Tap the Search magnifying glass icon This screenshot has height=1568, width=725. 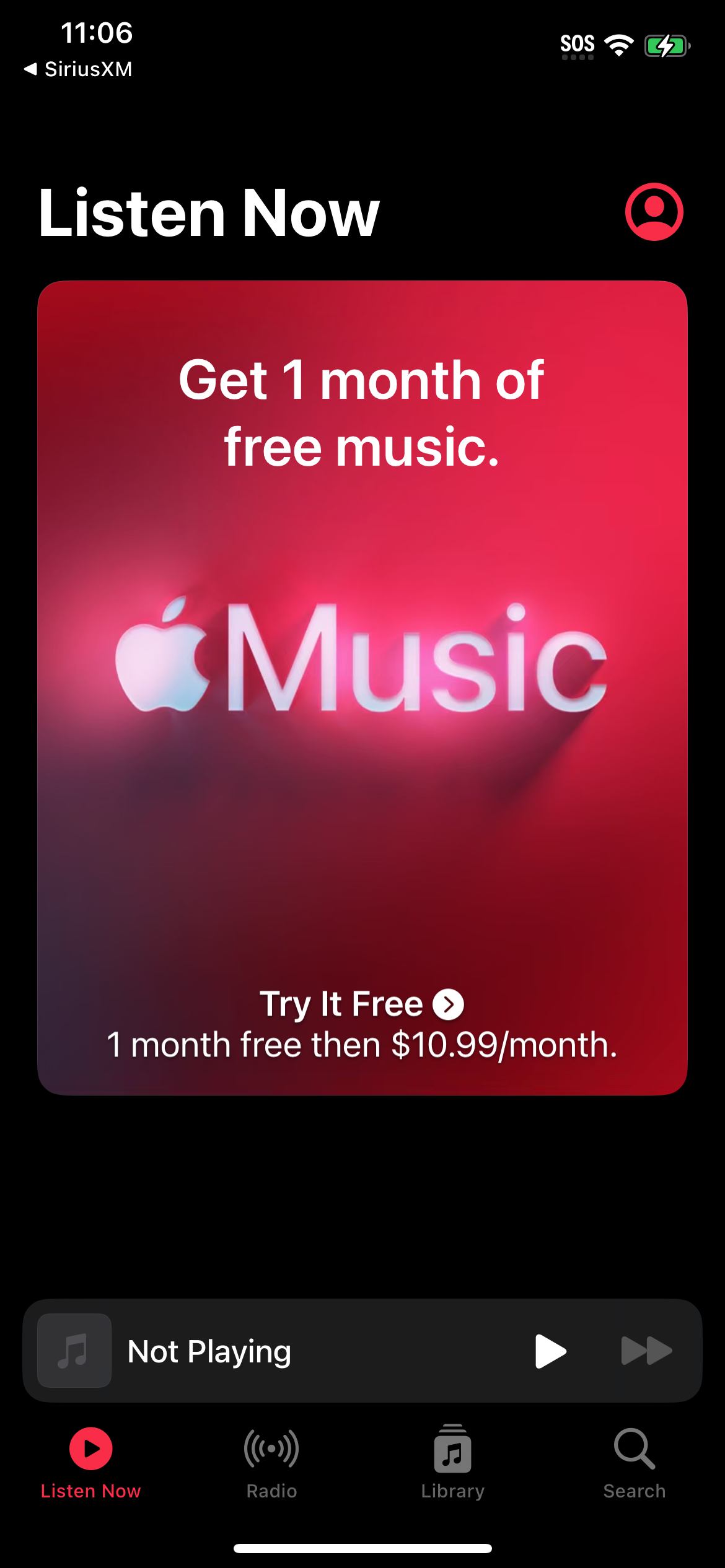coord(634,1448)
